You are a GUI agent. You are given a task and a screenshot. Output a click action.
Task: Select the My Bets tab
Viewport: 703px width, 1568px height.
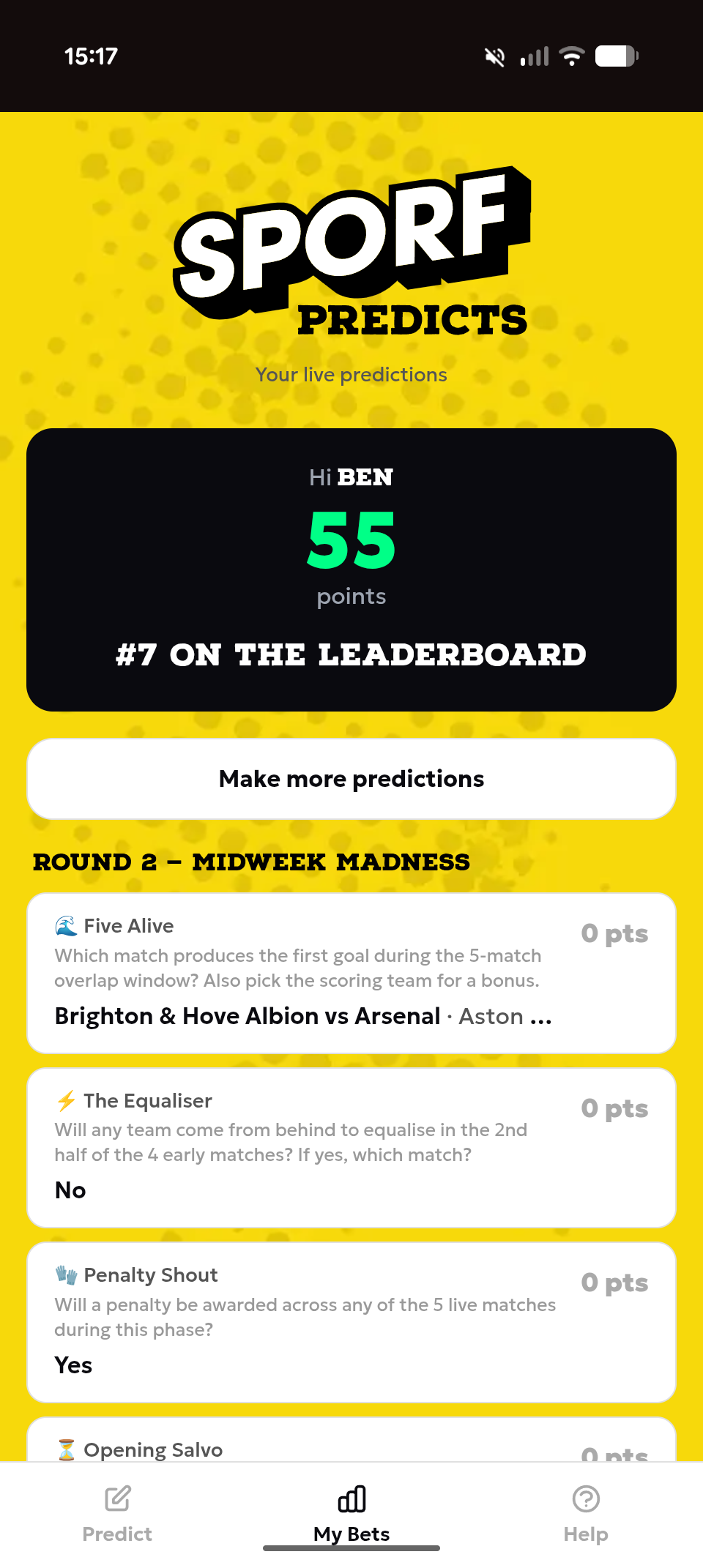pos(351,1514)
